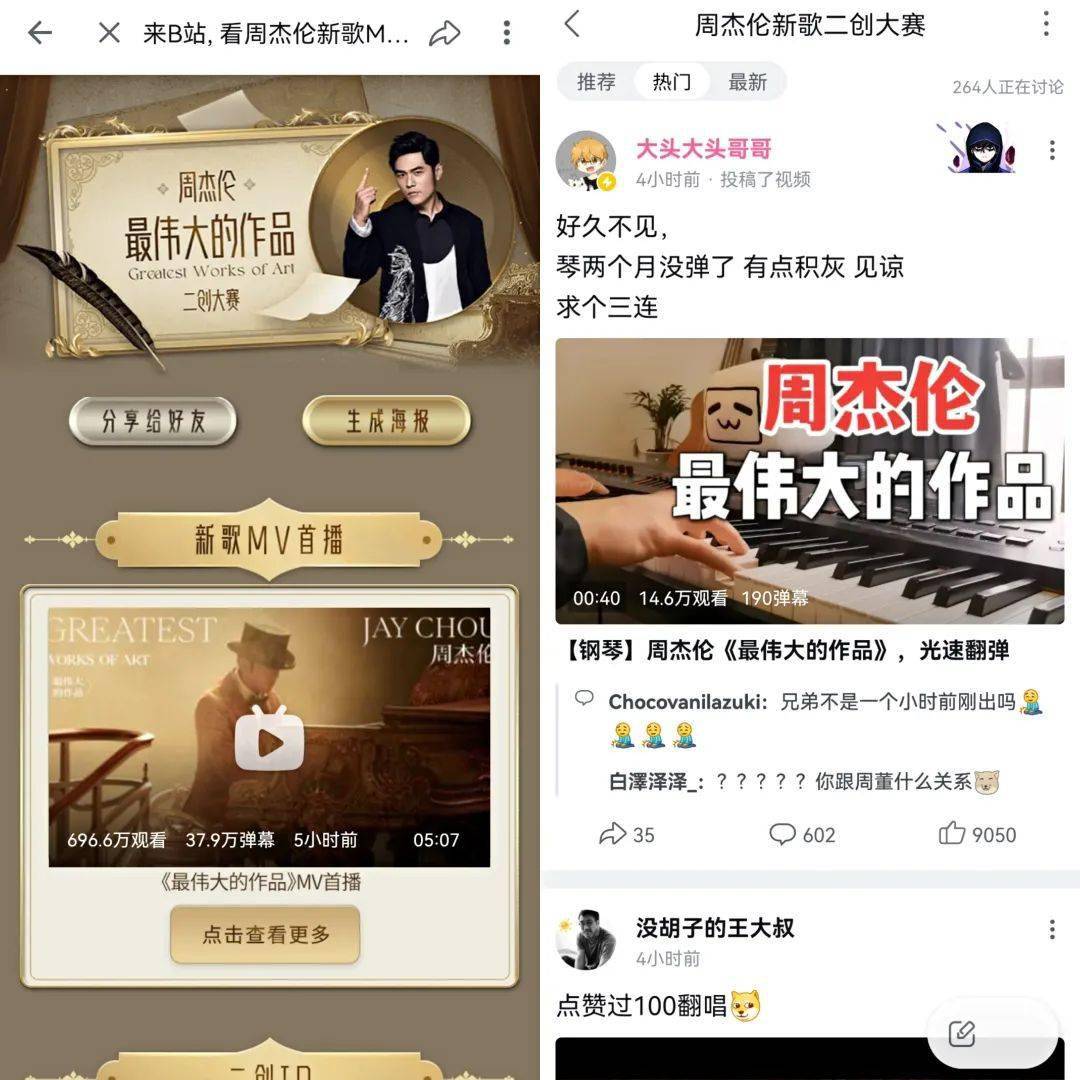Select the 热门 tab
This screenshot has width=1080, height=1080.
click(671, 82)
